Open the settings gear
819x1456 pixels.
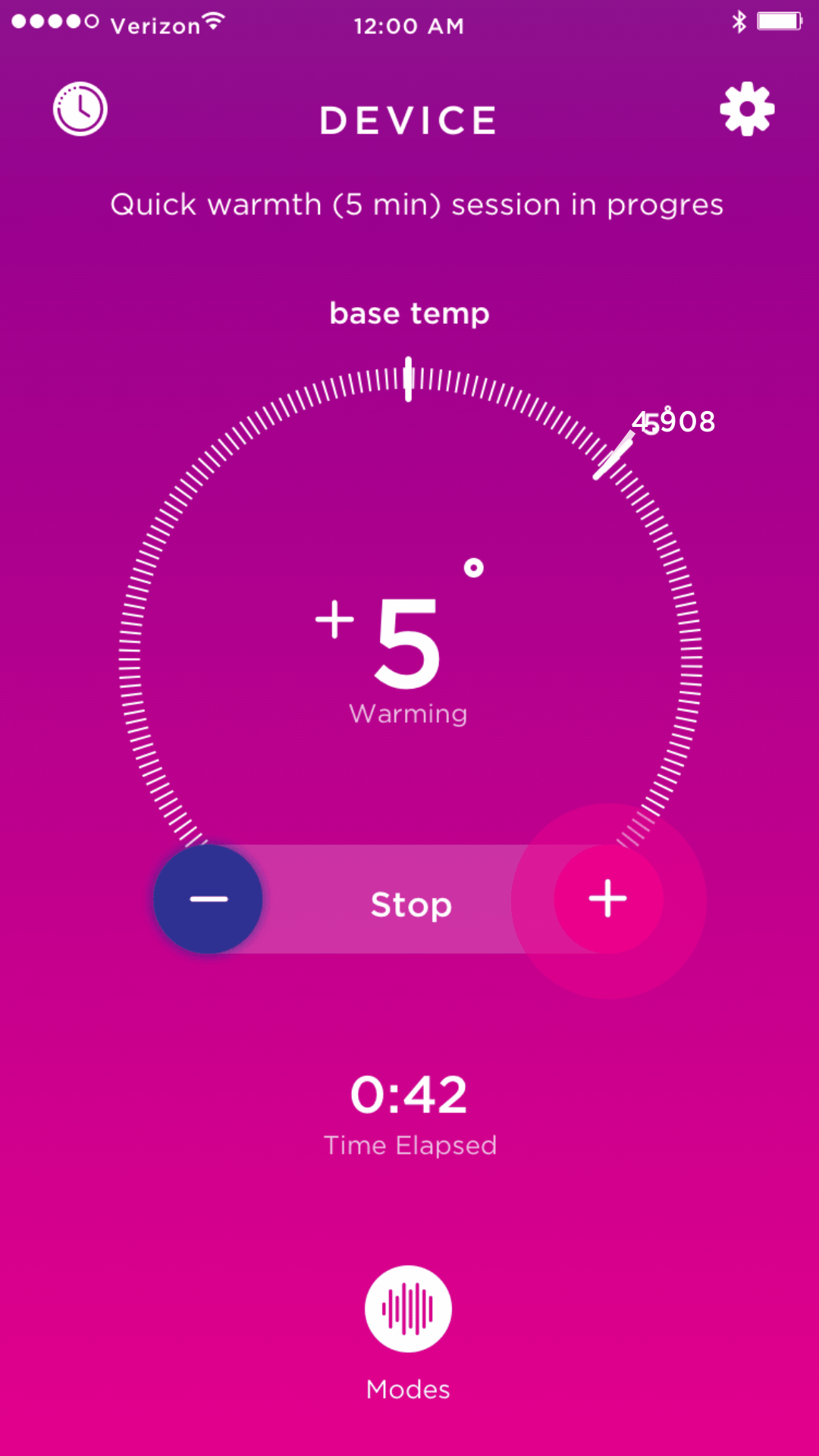click(x=747, y=109)
